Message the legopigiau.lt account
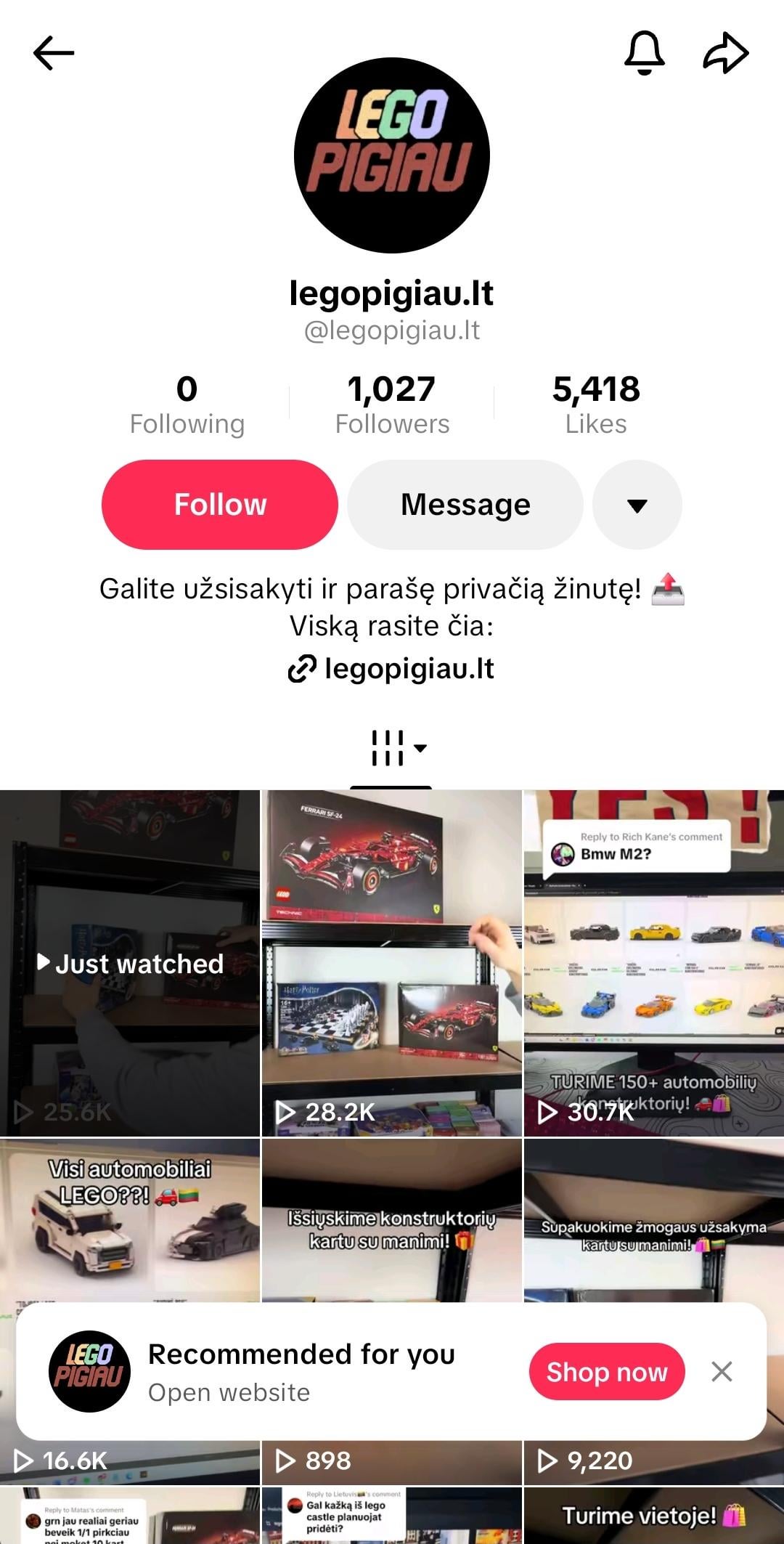Screen dimensions: 784x1544 click(x=465, y=505)
